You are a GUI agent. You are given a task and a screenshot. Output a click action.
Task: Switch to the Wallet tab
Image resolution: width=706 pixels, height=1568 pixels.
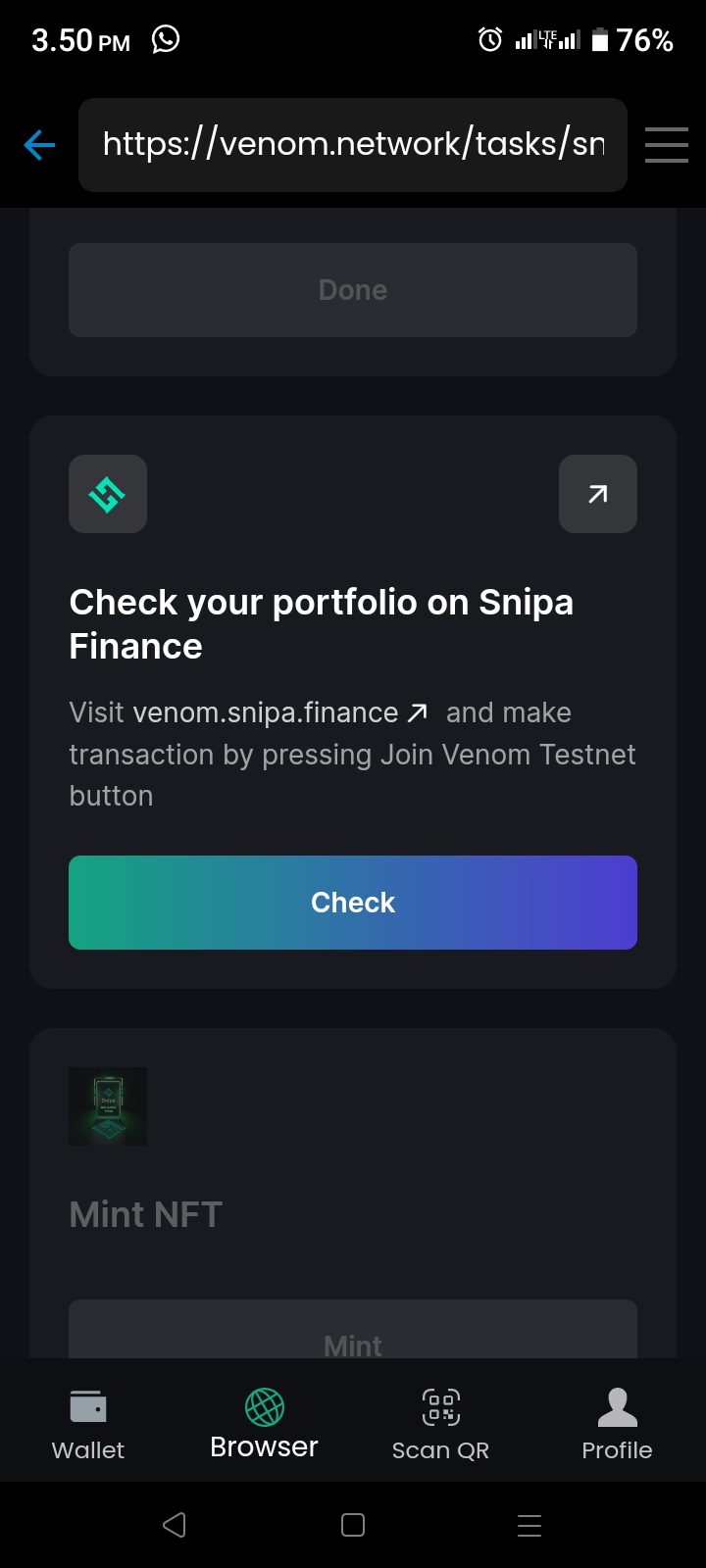[x=88, y=1424]
